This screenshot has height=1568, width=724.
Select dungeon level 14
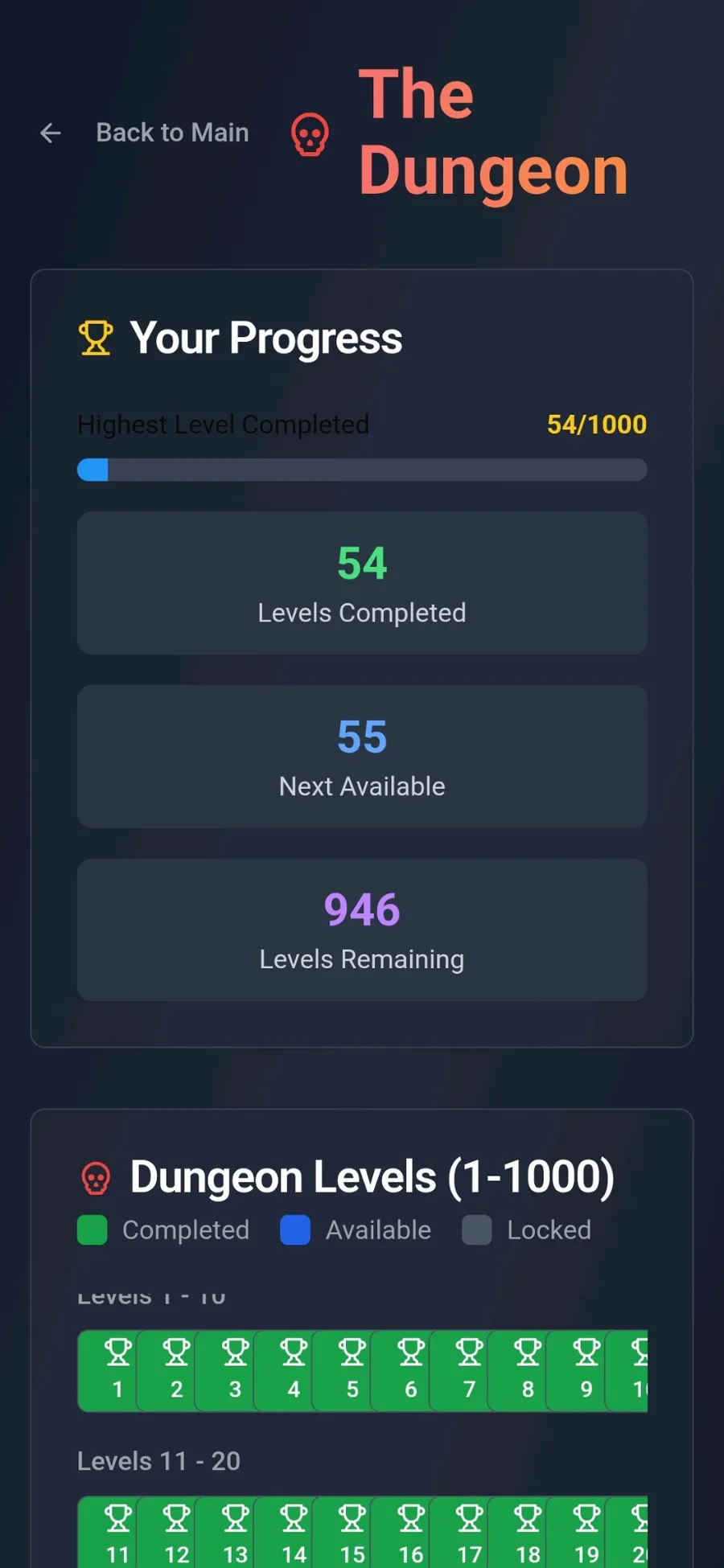(x=294, y=1533)
